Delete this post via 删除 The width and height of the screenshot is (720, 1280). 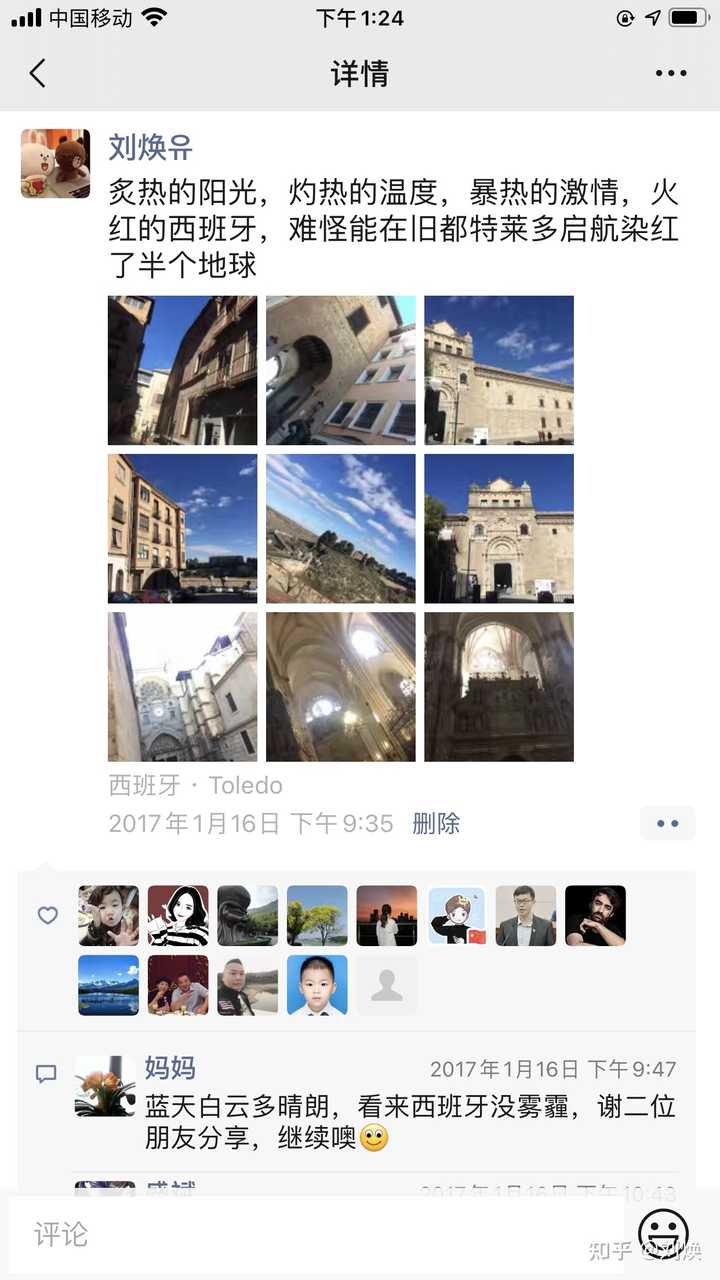pos(436,823)
